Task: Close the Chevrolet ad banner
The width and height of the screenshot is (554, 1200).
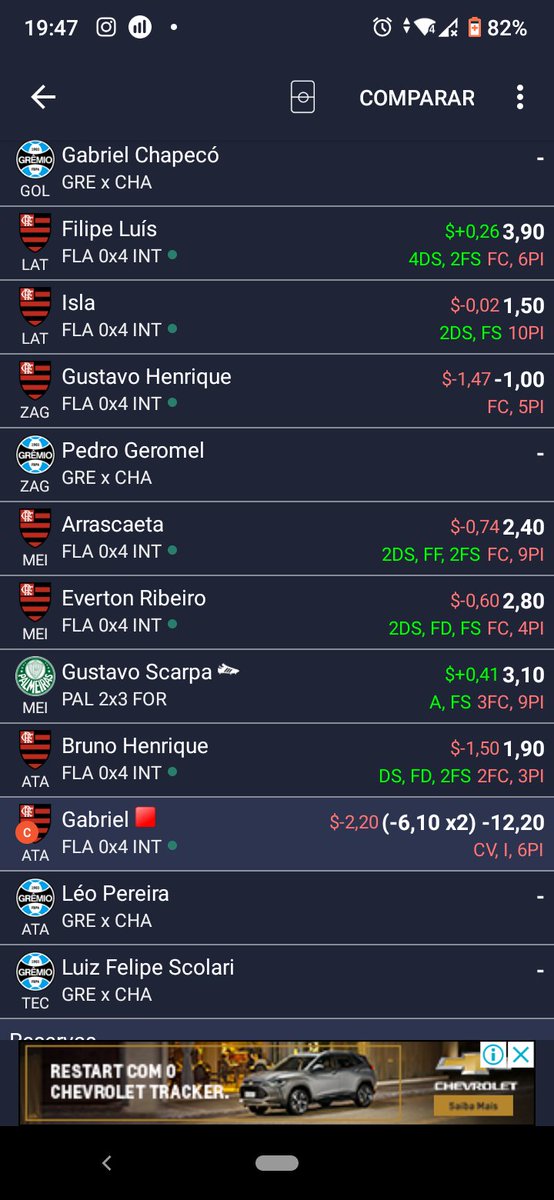Action: (x=521, y=1054)
